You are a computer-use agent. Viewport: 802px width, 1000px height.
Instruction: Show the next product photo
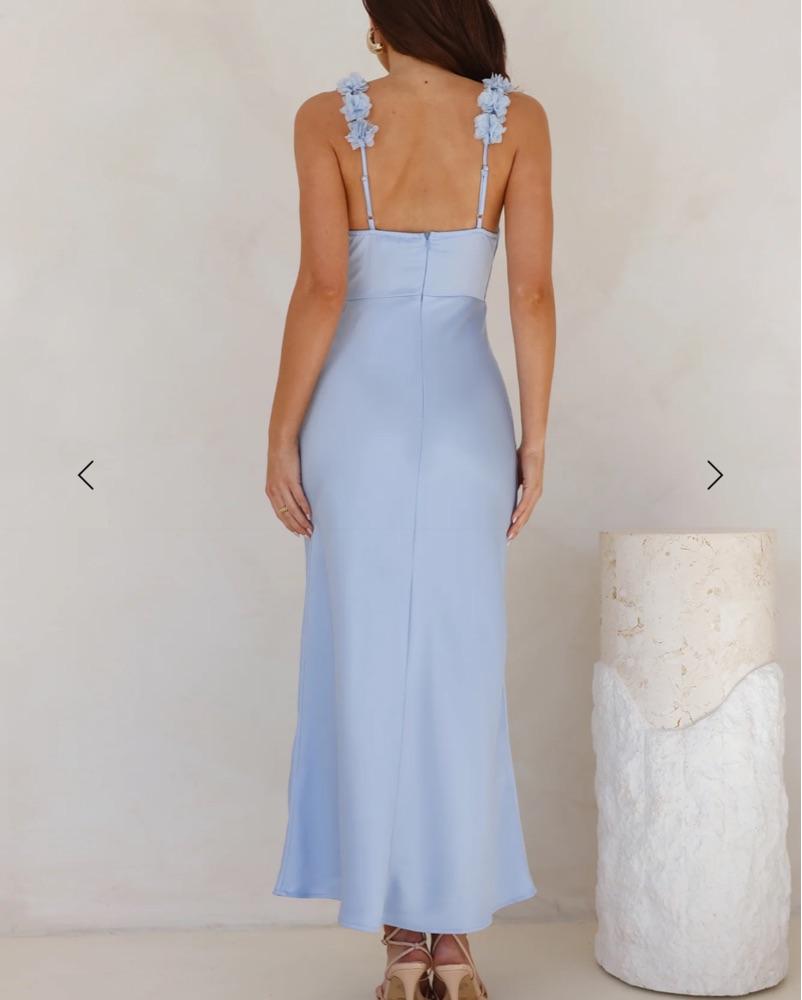[714, 475]
